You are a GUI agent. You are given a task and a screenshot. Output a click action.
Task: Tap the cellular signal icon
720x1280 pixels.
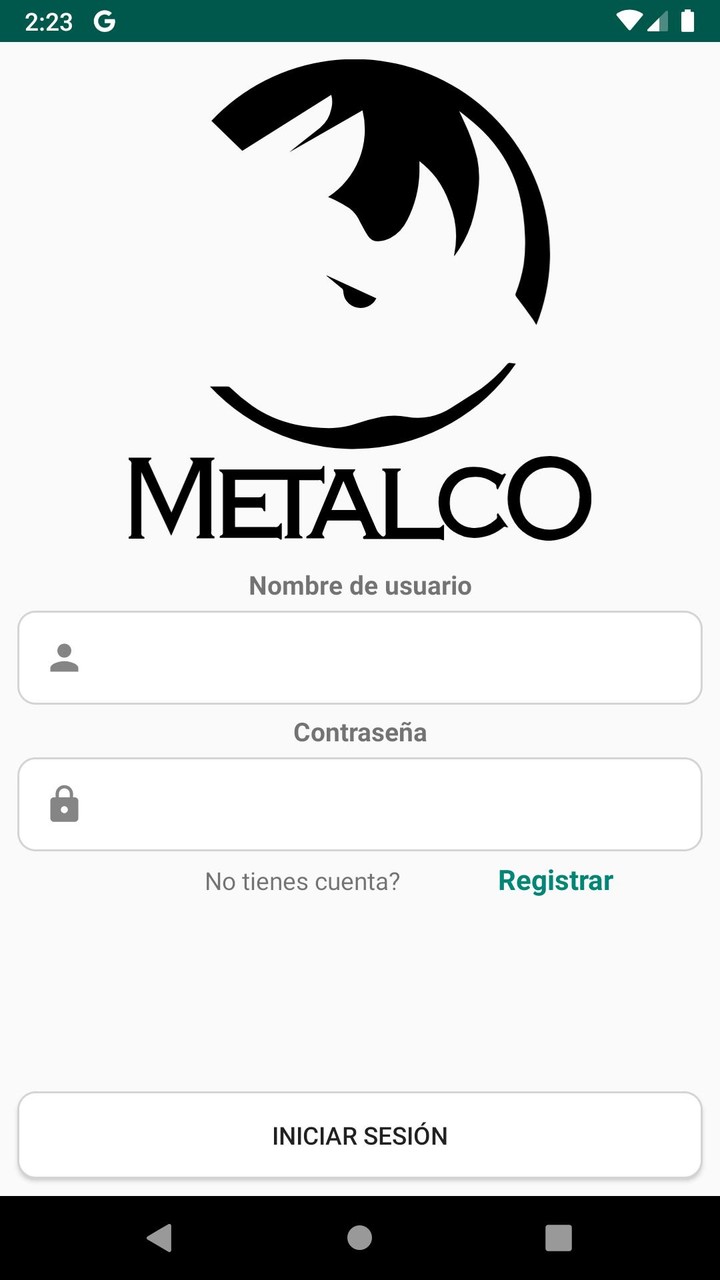point(658,20)
